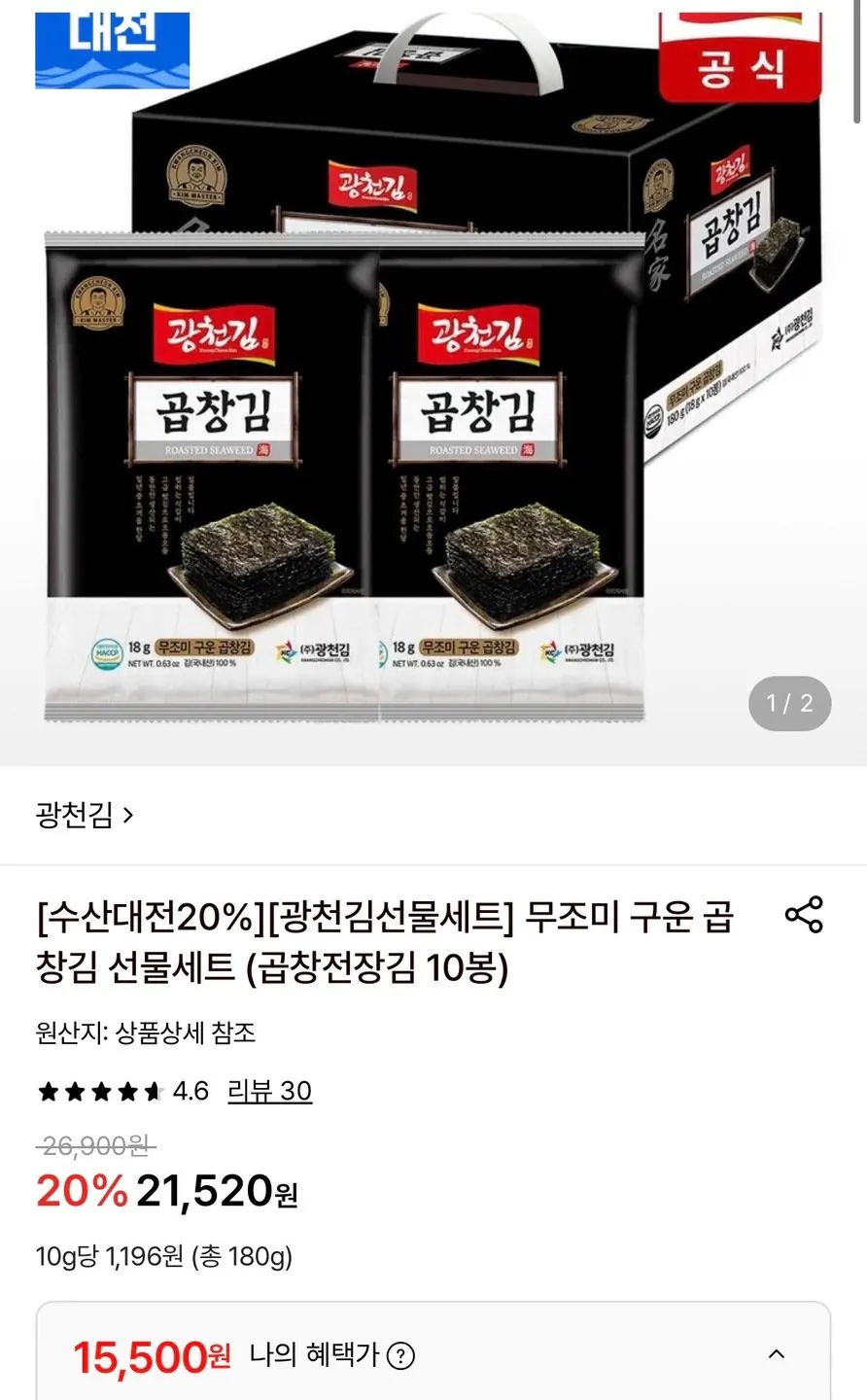Open the 나의 혜택가 help icon
This screenshot has height=1400, width=867.
400,1355
